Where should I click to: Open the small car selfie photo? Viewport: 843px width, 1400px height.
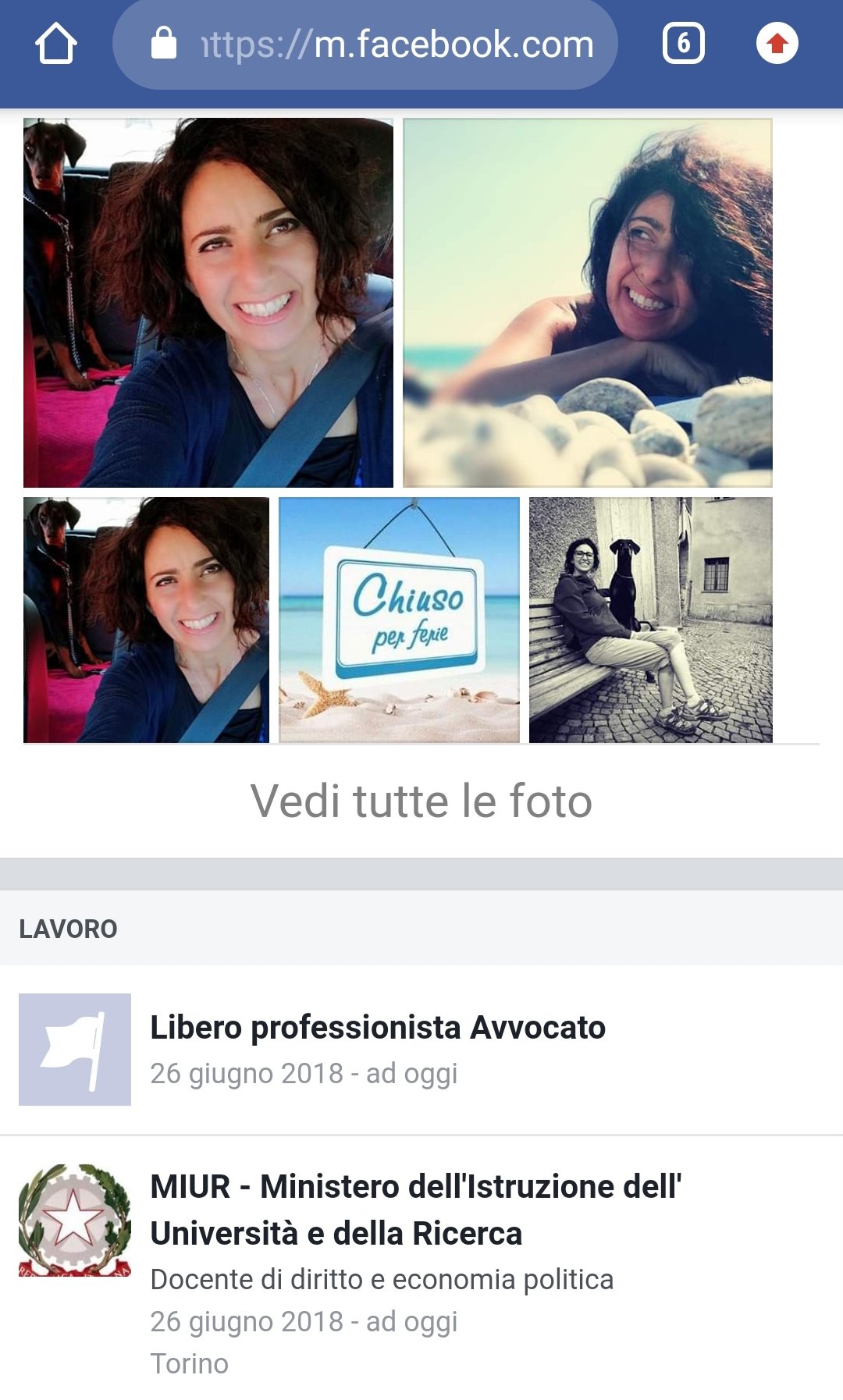[146, 620]
